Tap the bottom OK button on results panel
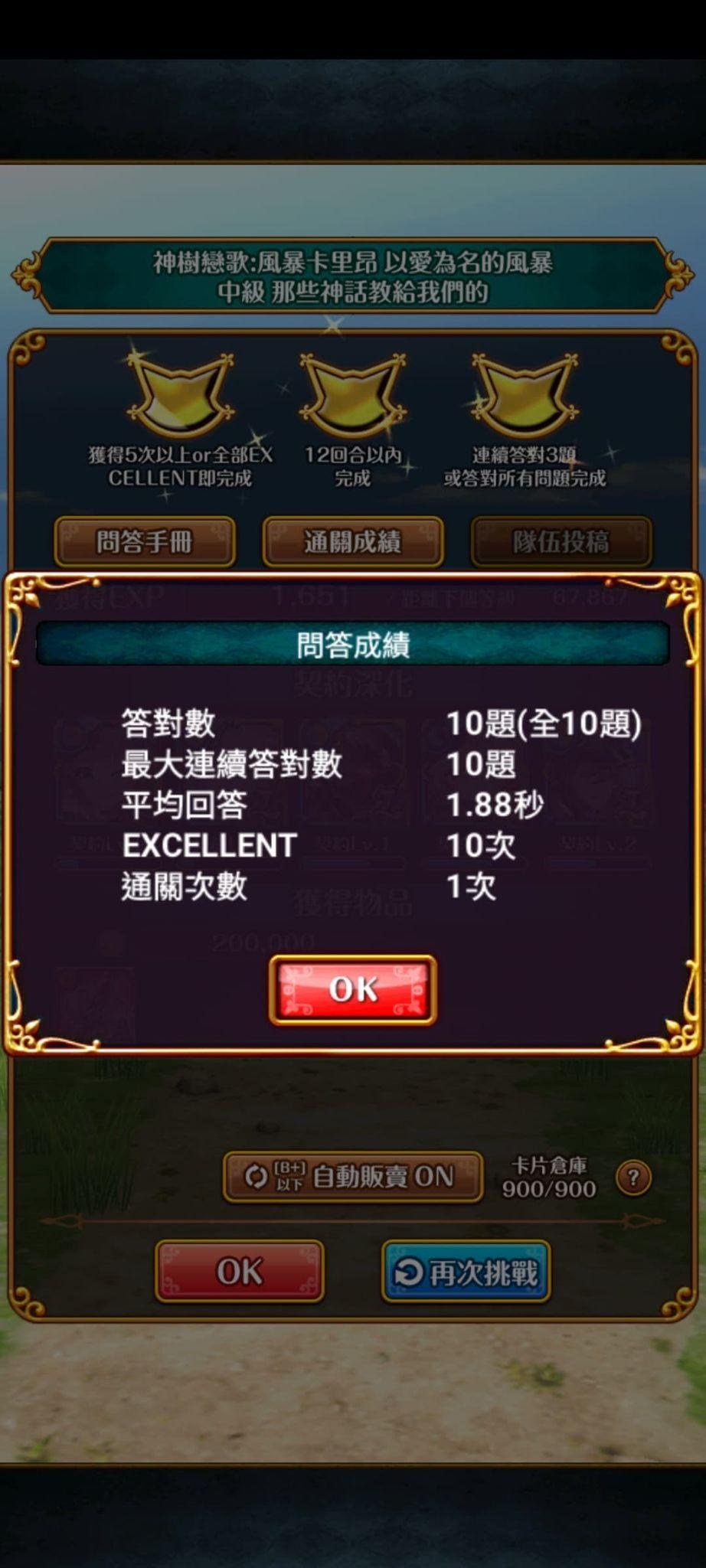This screenshot has height=1568, width=706. 240,1272
